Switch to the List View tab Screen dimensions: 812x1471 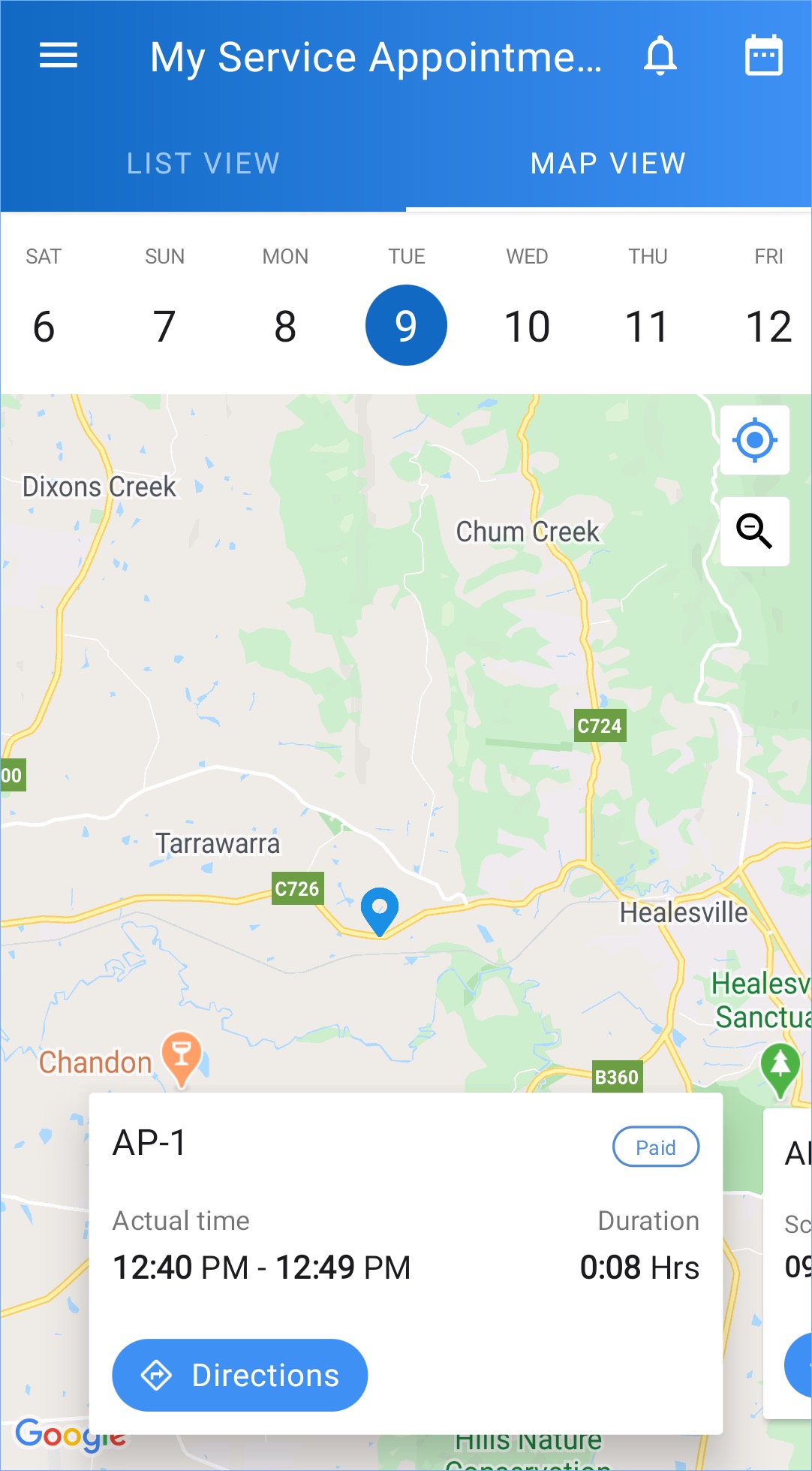tap(203, 164)
